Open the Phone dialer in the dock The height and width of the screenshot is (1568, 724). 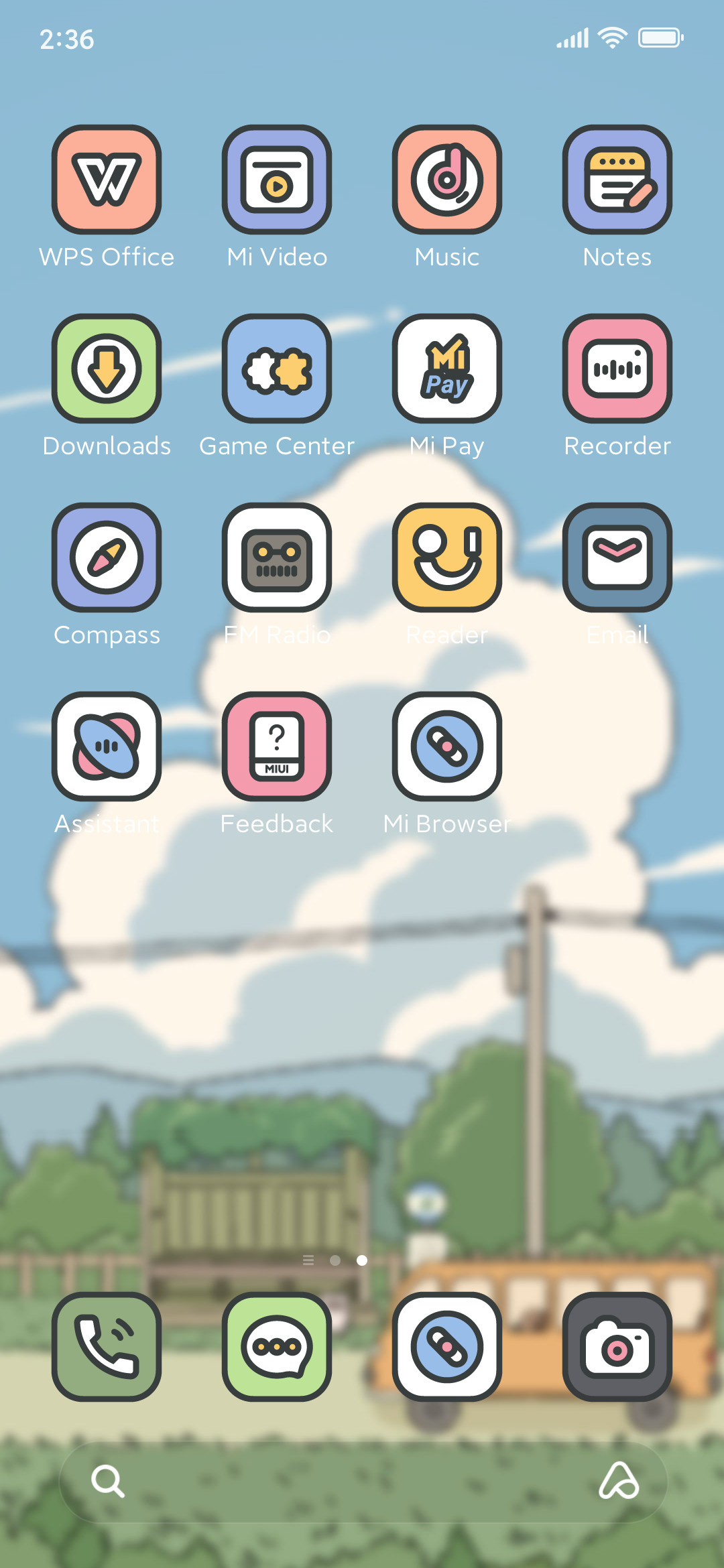tap(107, 1346)
